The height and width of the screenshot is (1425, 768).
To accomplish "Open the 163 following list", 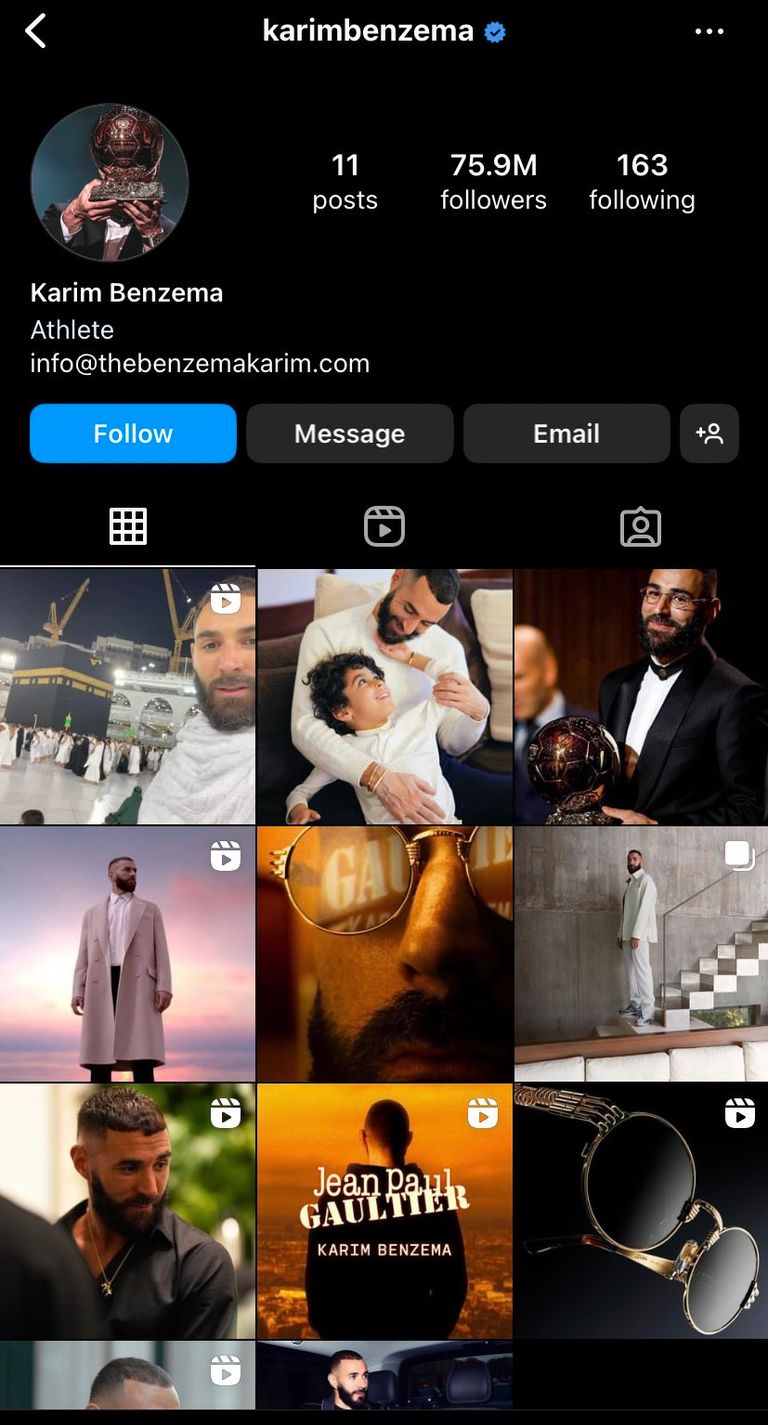I will [x=641, y=181].
